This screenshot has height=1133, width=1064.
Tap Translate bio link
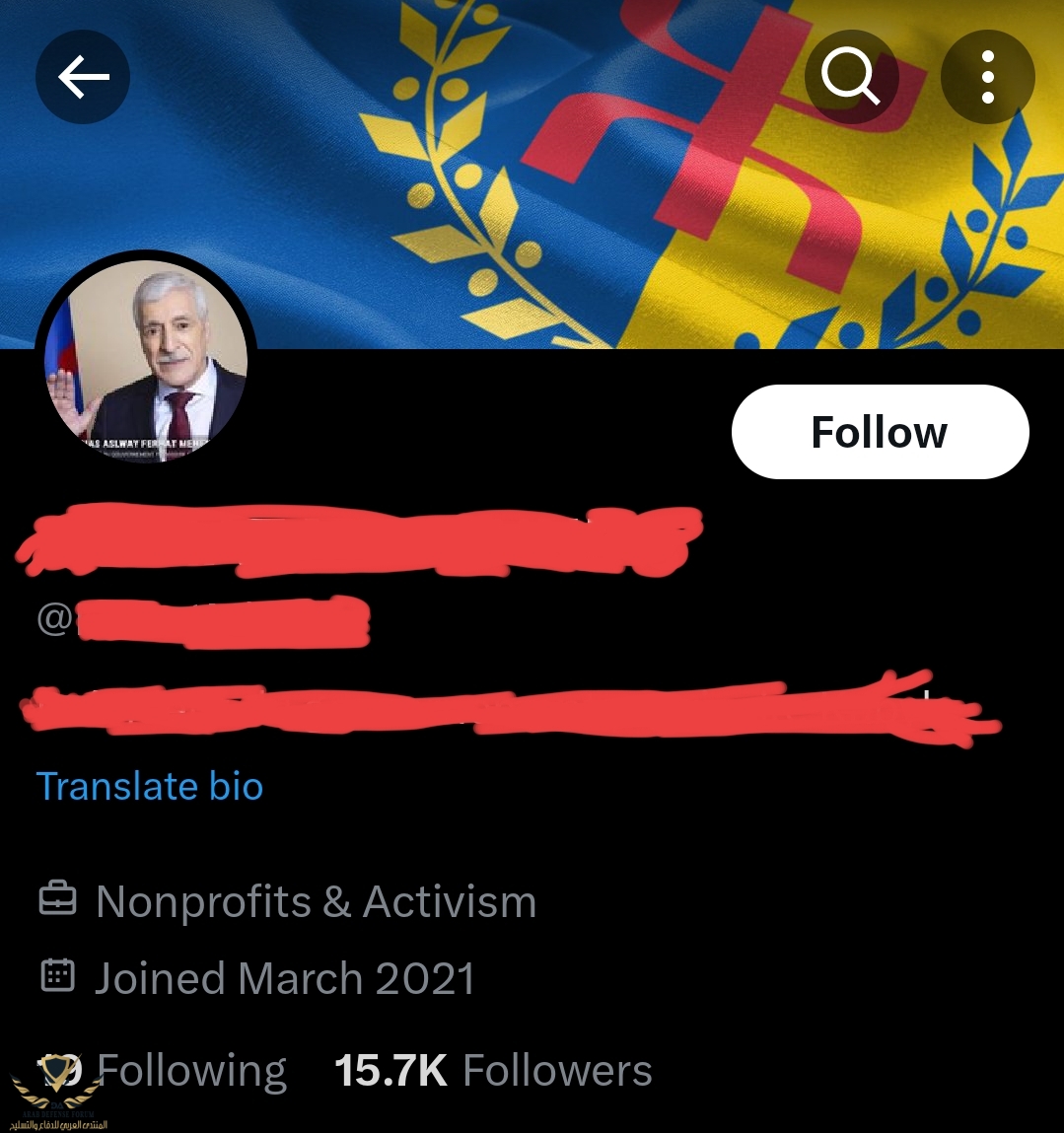(150, 786)
